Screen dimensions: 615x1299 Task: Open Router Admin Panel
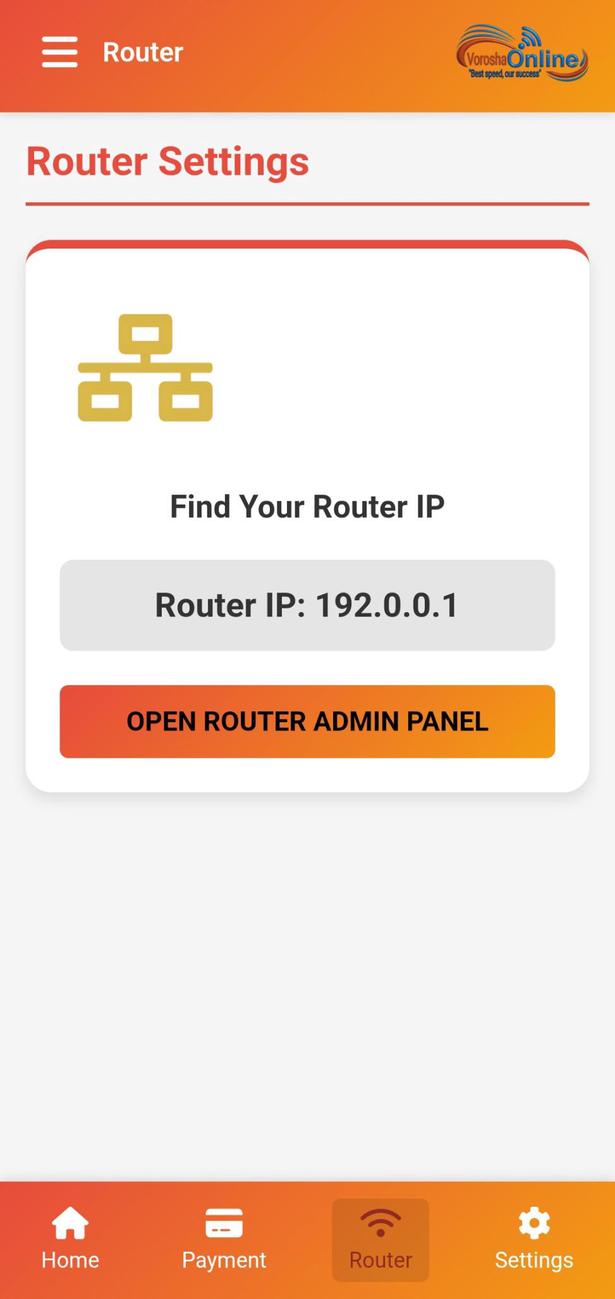(x=307, y=721)
